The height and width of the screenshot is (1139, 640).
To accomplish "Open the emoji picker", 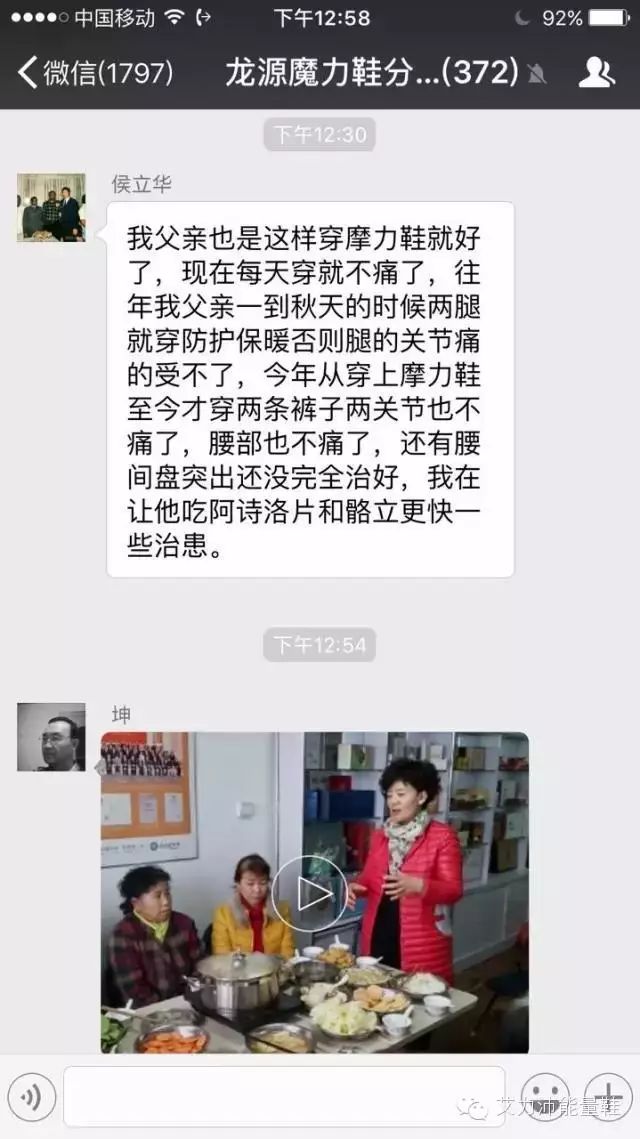I will (x=545, y=1097).
